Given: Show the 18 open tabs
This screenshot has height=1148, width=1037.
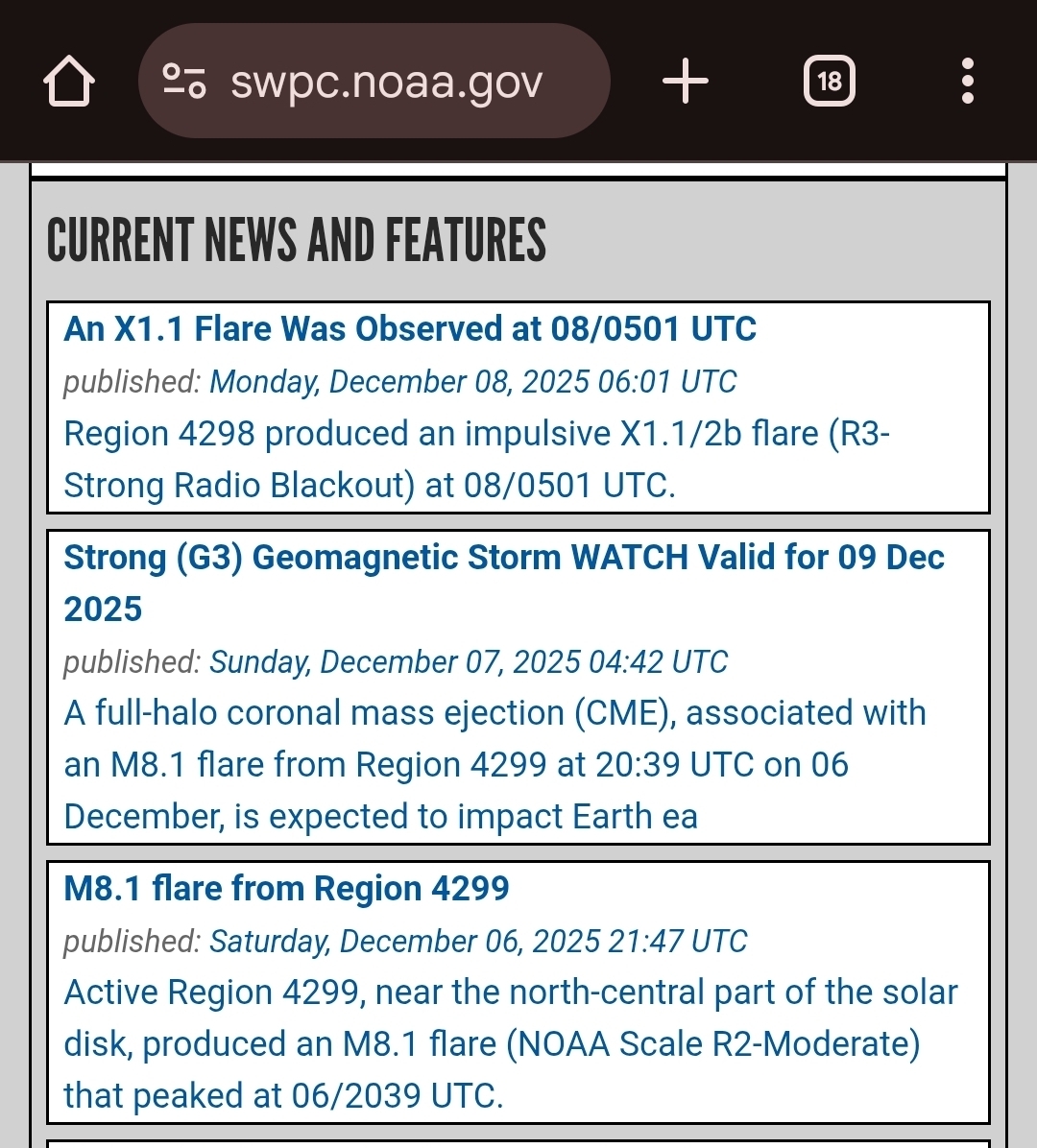Looking at the screenshot, I should [x=829, y=82].
